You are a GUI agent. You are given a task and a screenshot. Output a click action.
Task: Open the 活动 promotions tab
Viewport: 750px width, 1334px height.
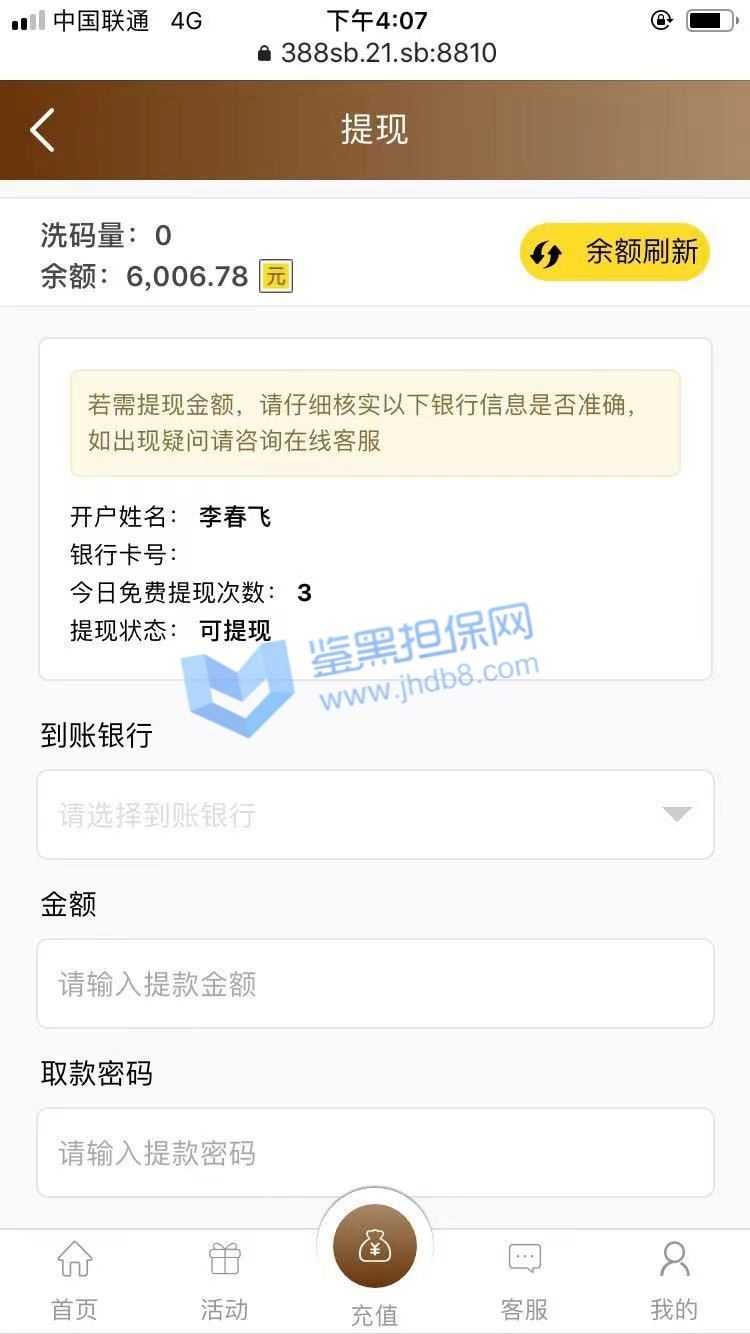[x=224, y=1282]
